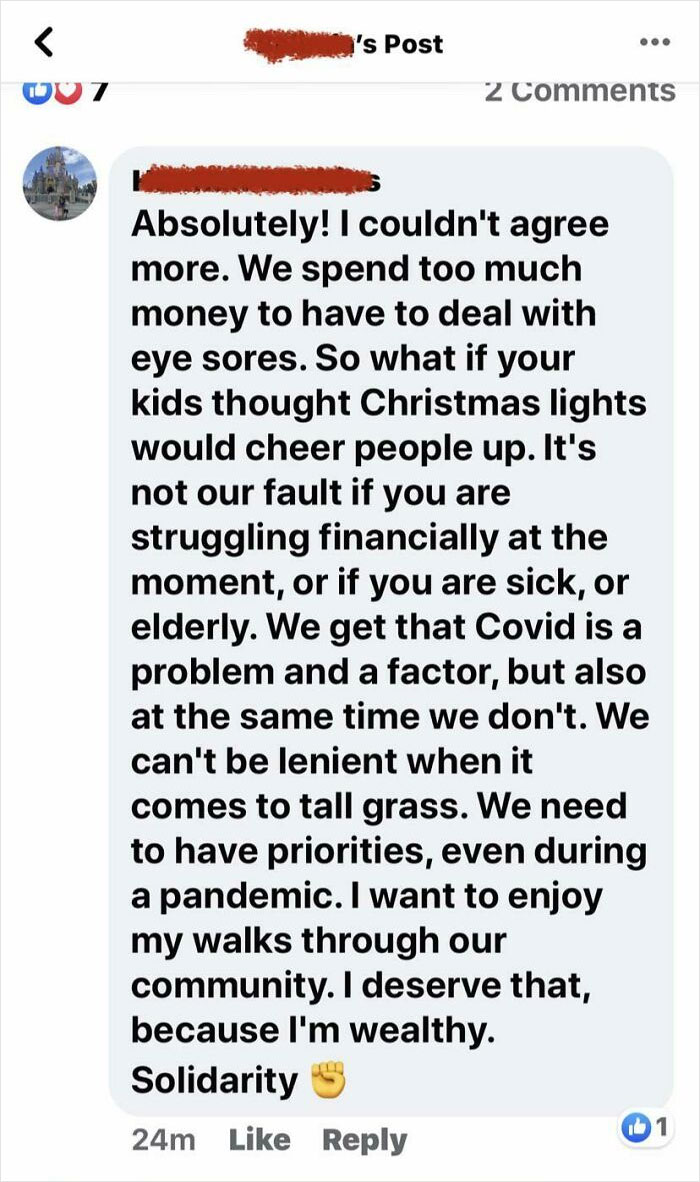Open the 2 Comments link

pos(579,91)
